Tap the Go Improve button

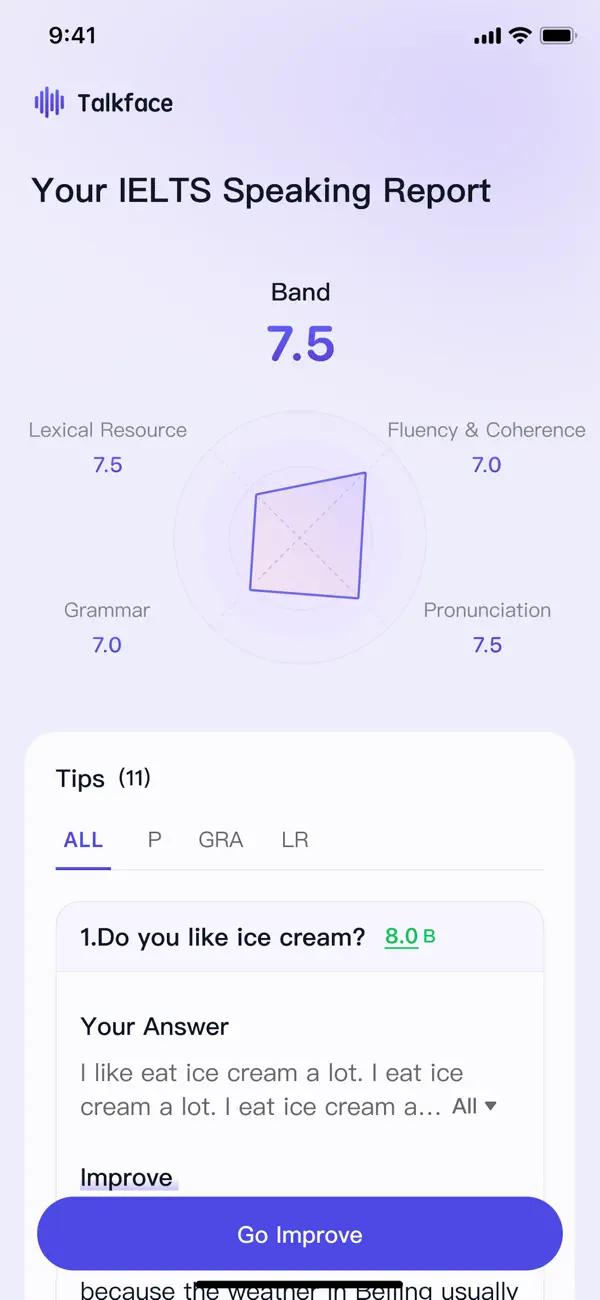pyautogui.click(x=300, y=1234)
